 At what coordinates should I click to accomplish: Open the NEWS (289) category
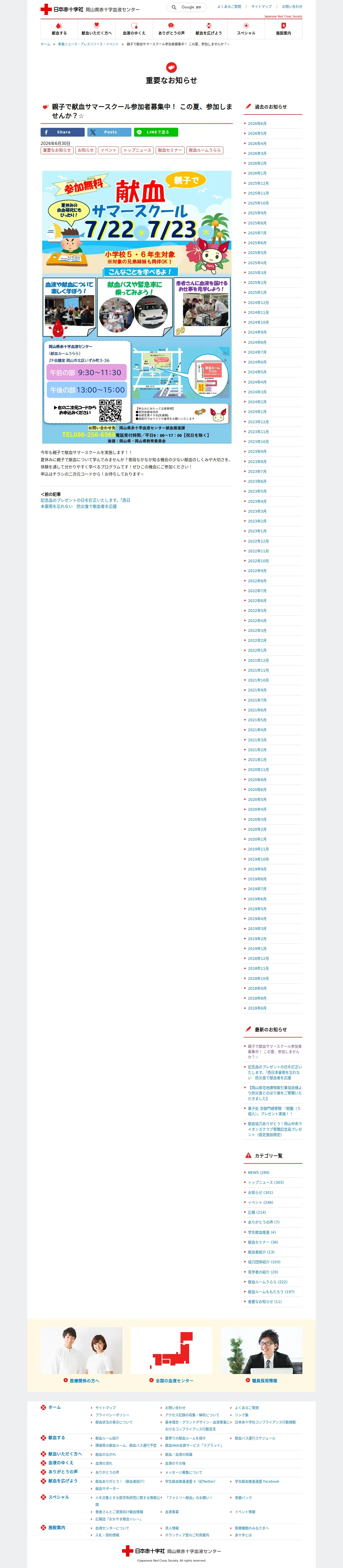(x=258, y=1172)
